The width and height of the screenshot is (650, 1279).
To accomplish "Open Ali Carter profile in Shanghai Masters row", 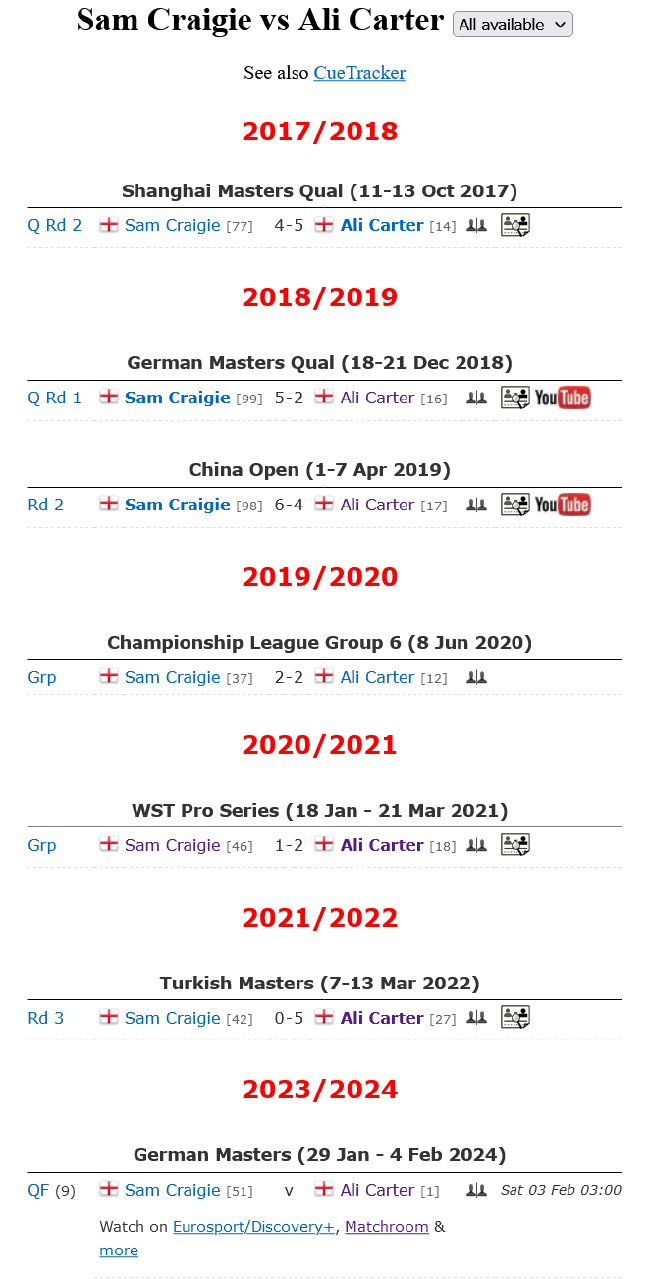I will (382, 226).
